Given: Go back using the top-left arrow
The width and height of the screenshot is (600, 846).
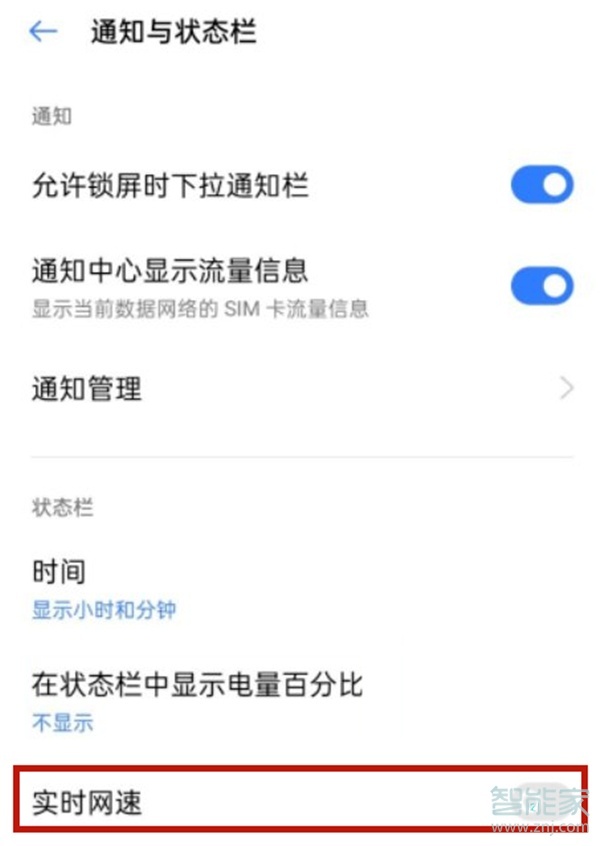Looking at the screenshot, I should (x=43, y=32).
